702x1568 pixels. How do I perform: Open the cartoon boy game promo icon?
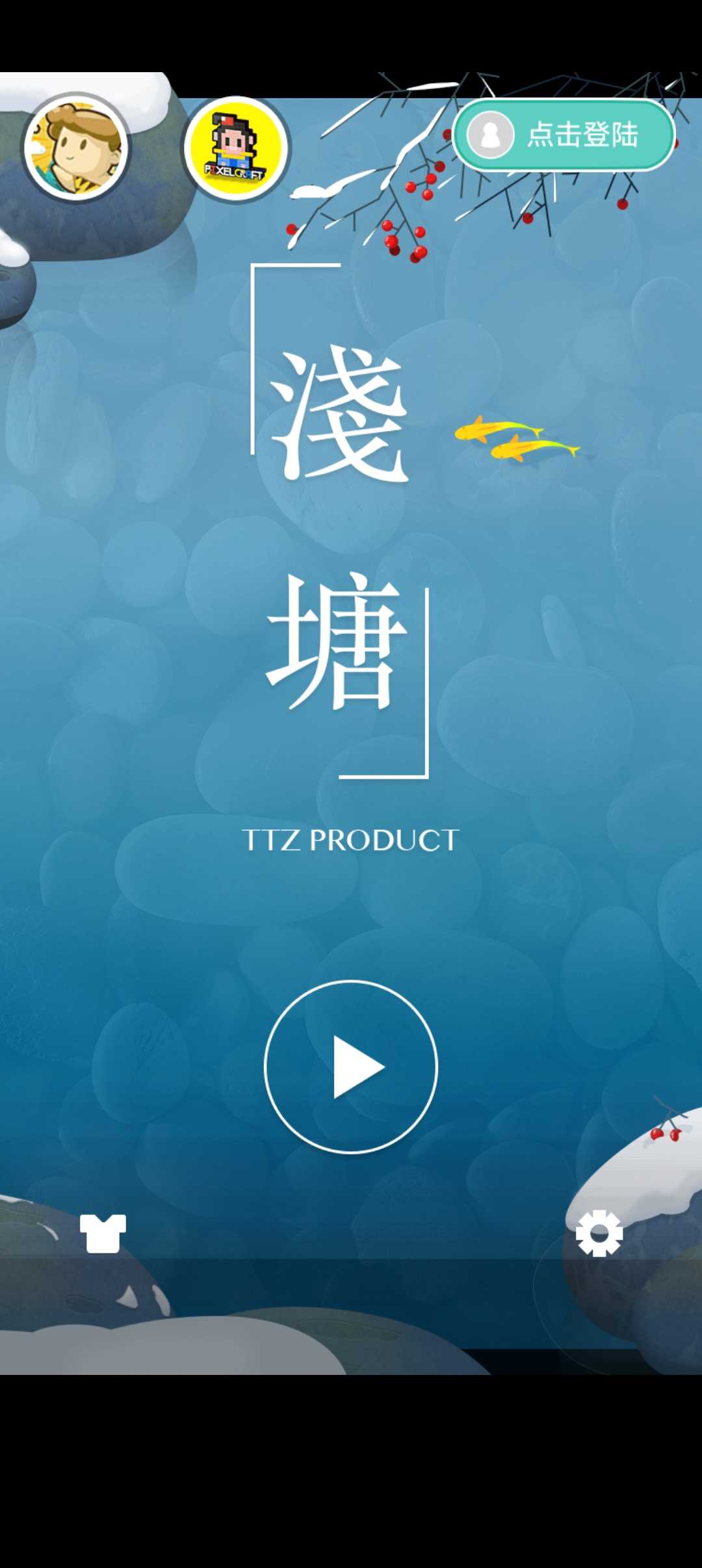[x=76, y=148]
